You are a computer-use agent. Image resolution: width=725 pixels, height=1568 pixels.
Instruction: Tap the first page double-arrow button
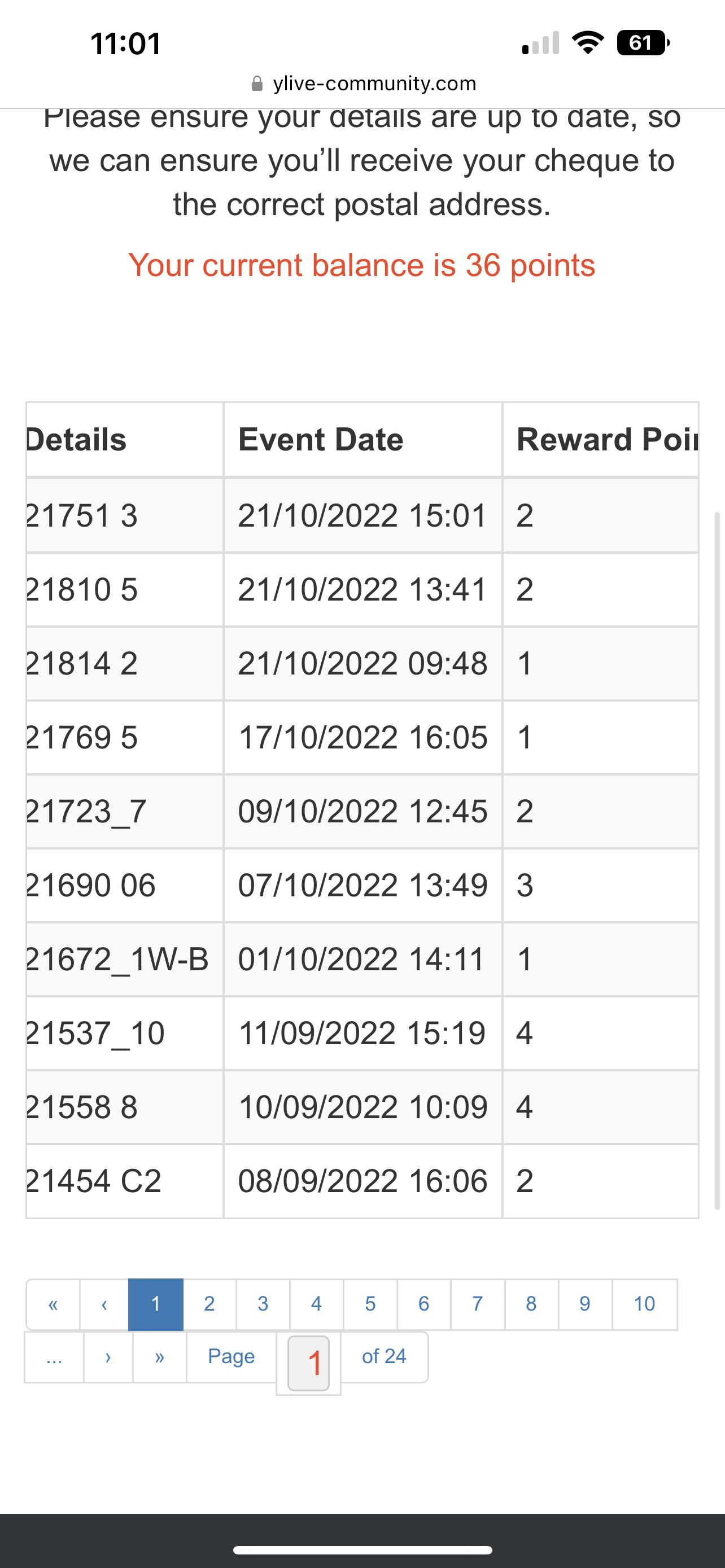(53, 1304)
